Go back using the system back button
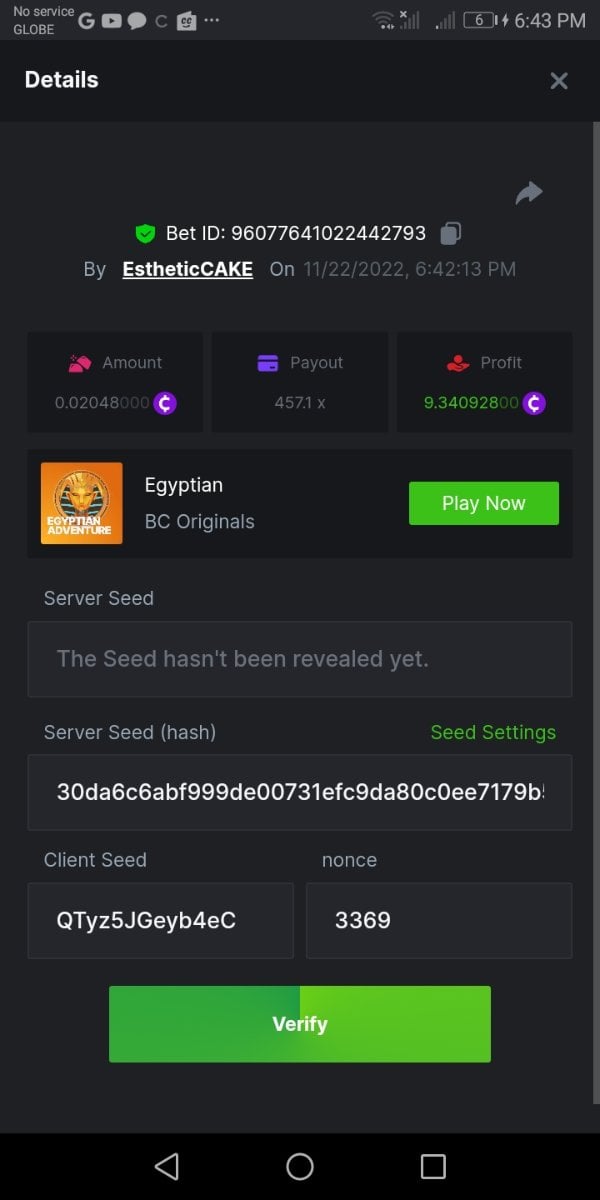The width and height of the screenshot is (600, 1200). tap(167, 1166)
